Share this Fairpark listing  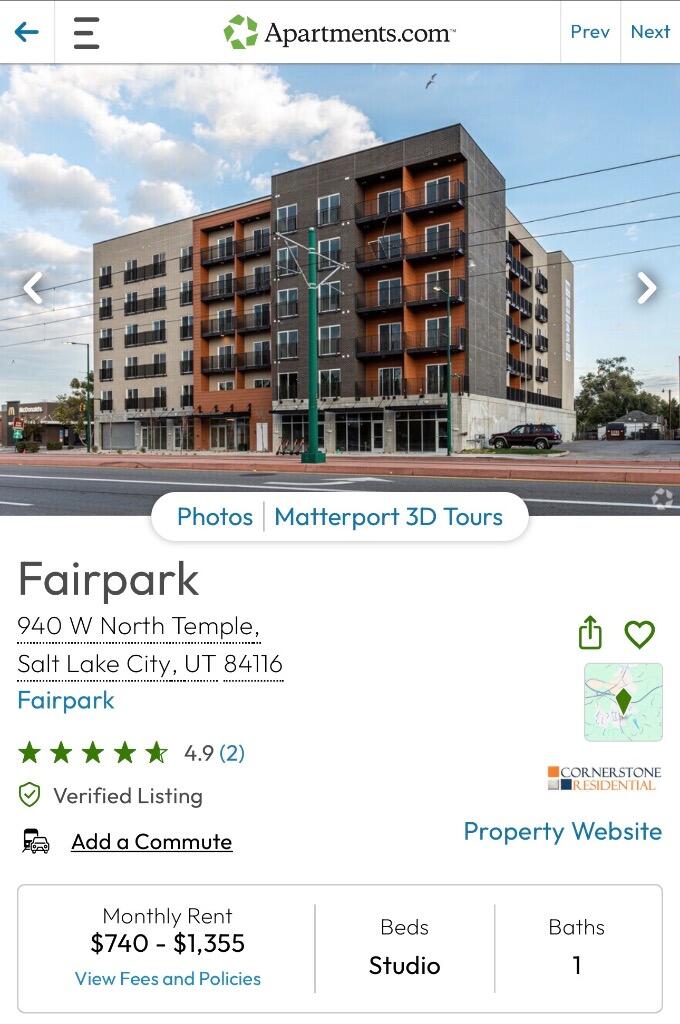pyautogui.click(x=591, y=633)
